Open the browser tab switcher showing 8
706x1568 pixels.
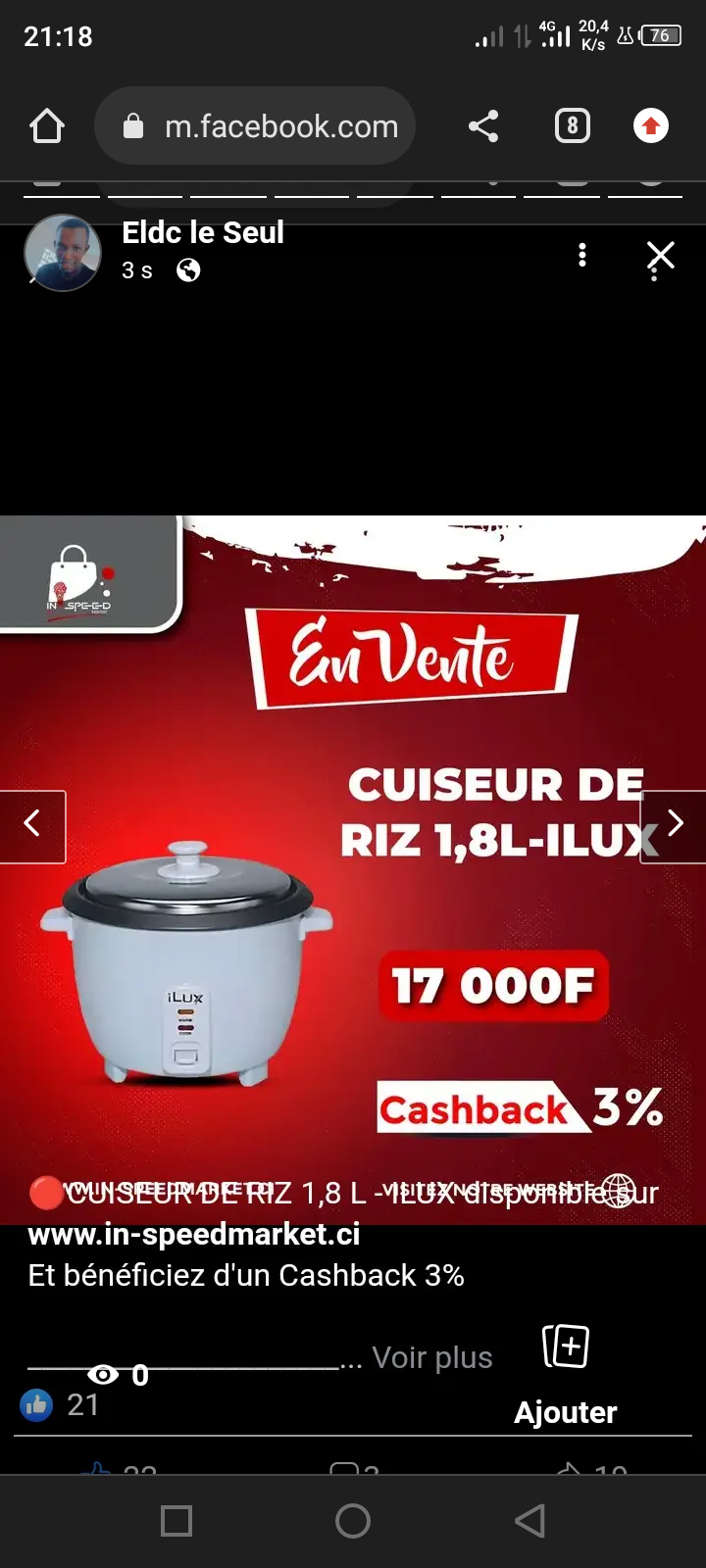coord(572,126)
